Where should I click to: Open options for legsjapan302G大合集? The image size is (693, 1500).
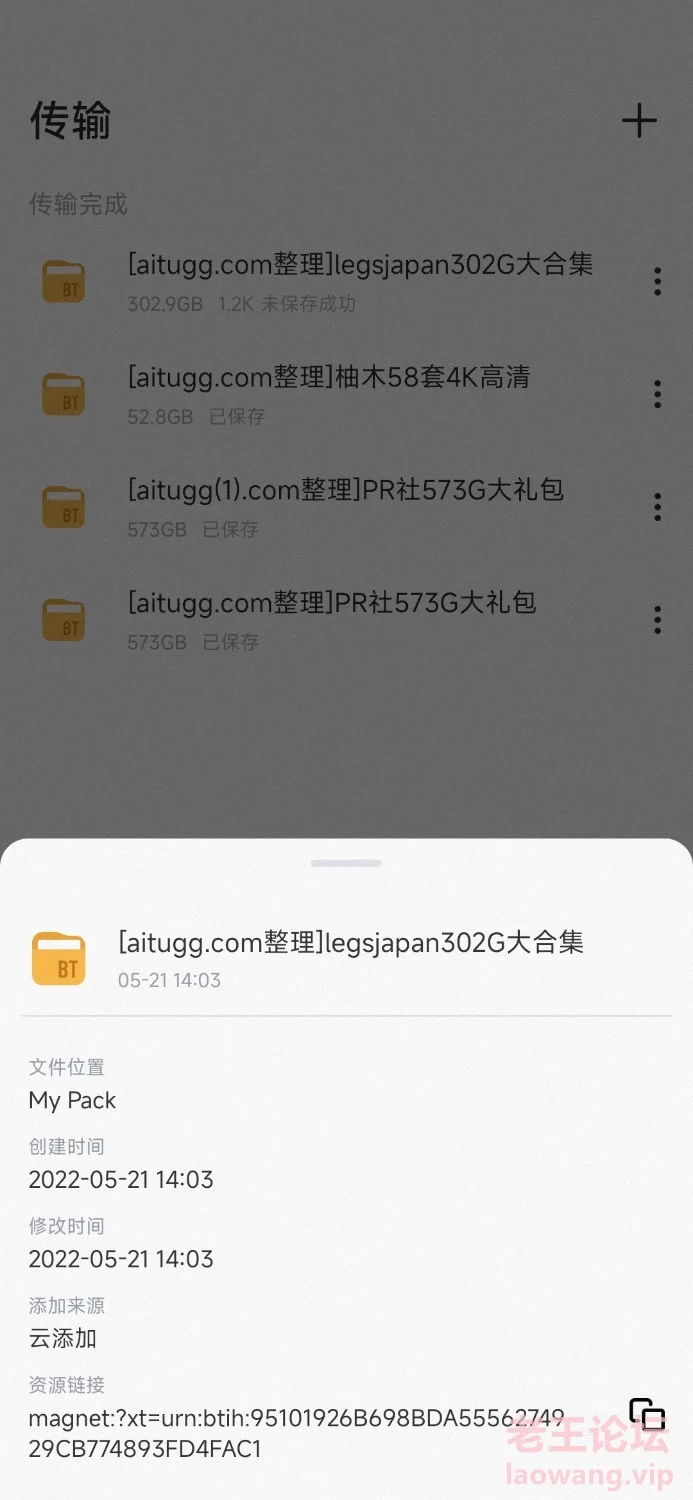tap(657, 281)
